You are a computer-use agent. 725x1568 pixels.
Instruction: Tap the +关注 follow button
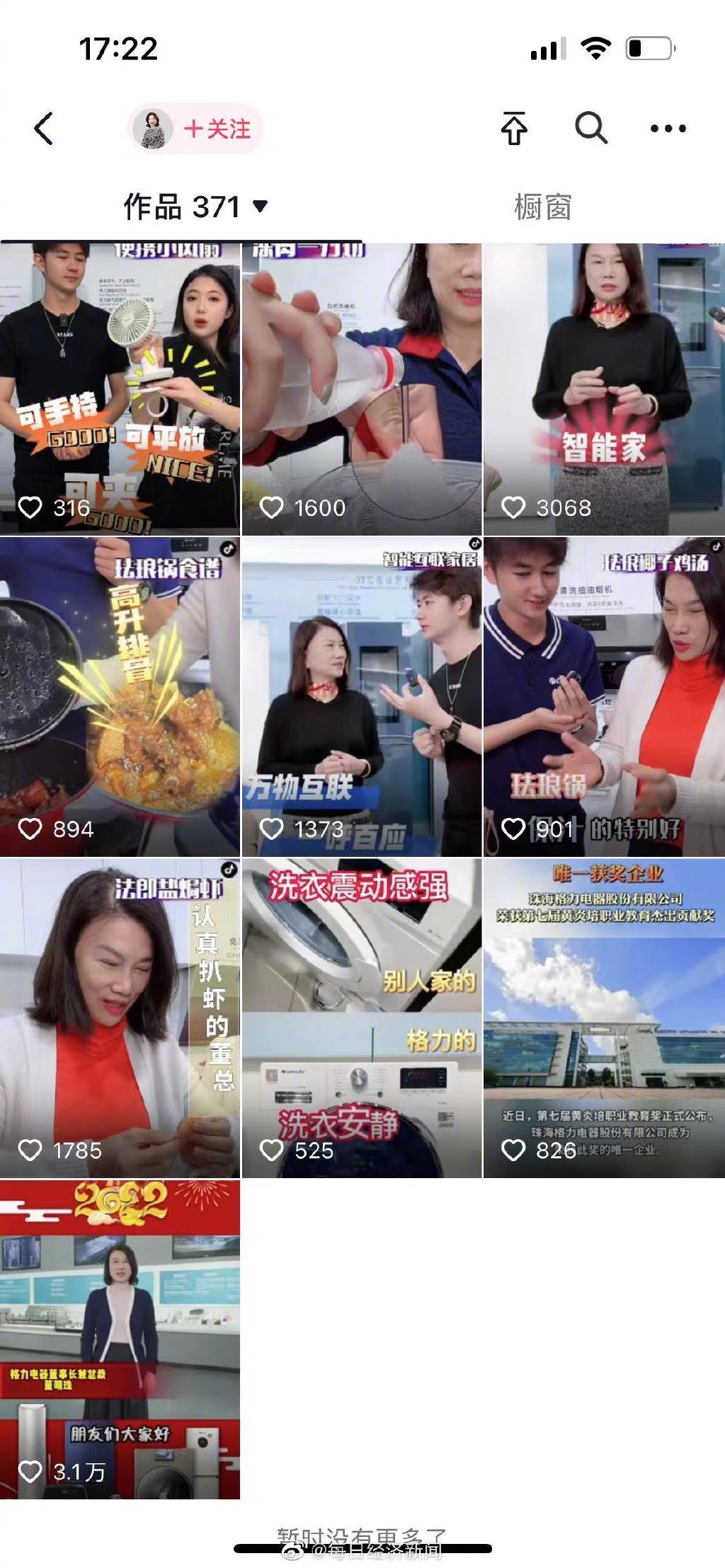(x=217, y=129)
